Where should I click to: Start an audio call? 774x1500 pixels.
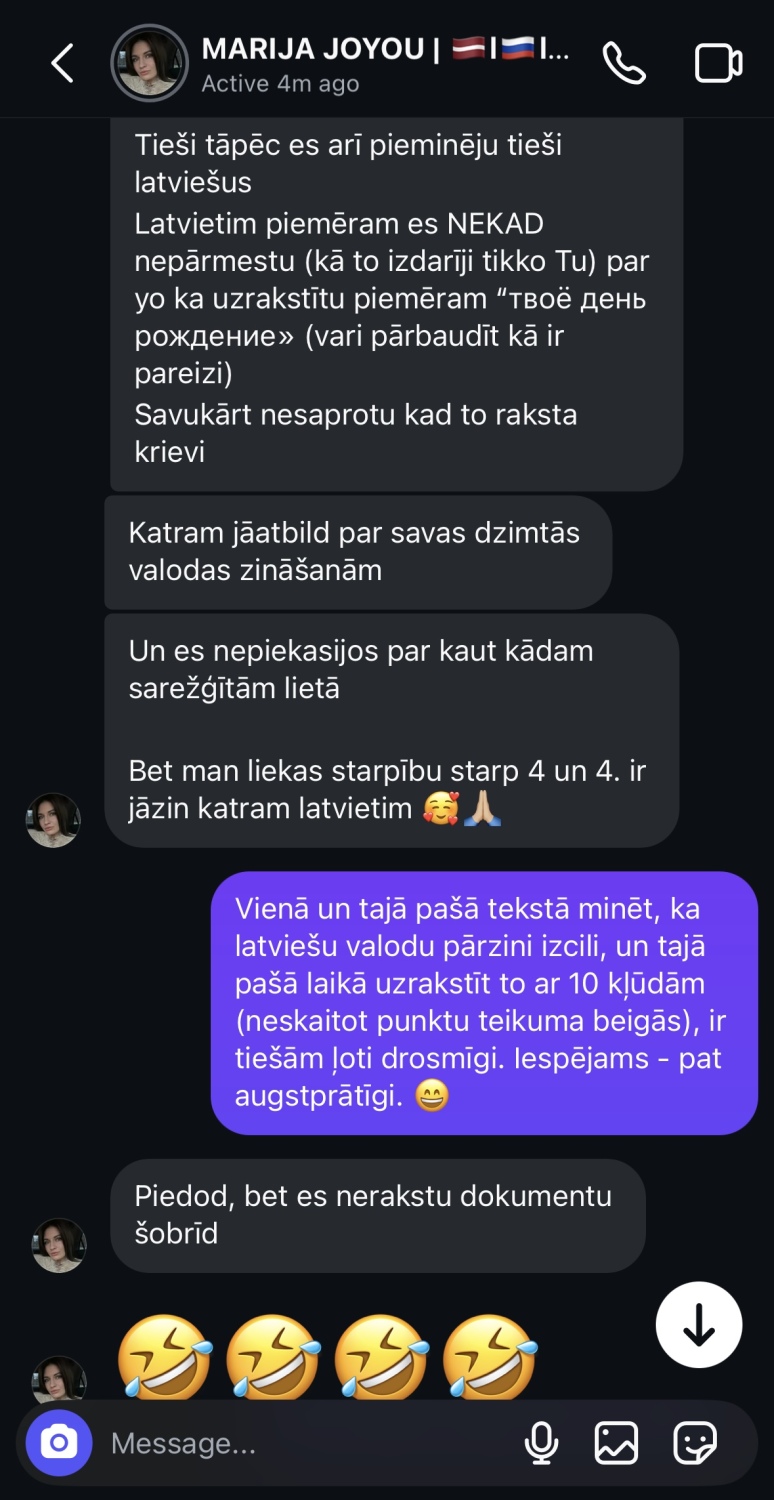pyautogui.click(x=624, y=63)
